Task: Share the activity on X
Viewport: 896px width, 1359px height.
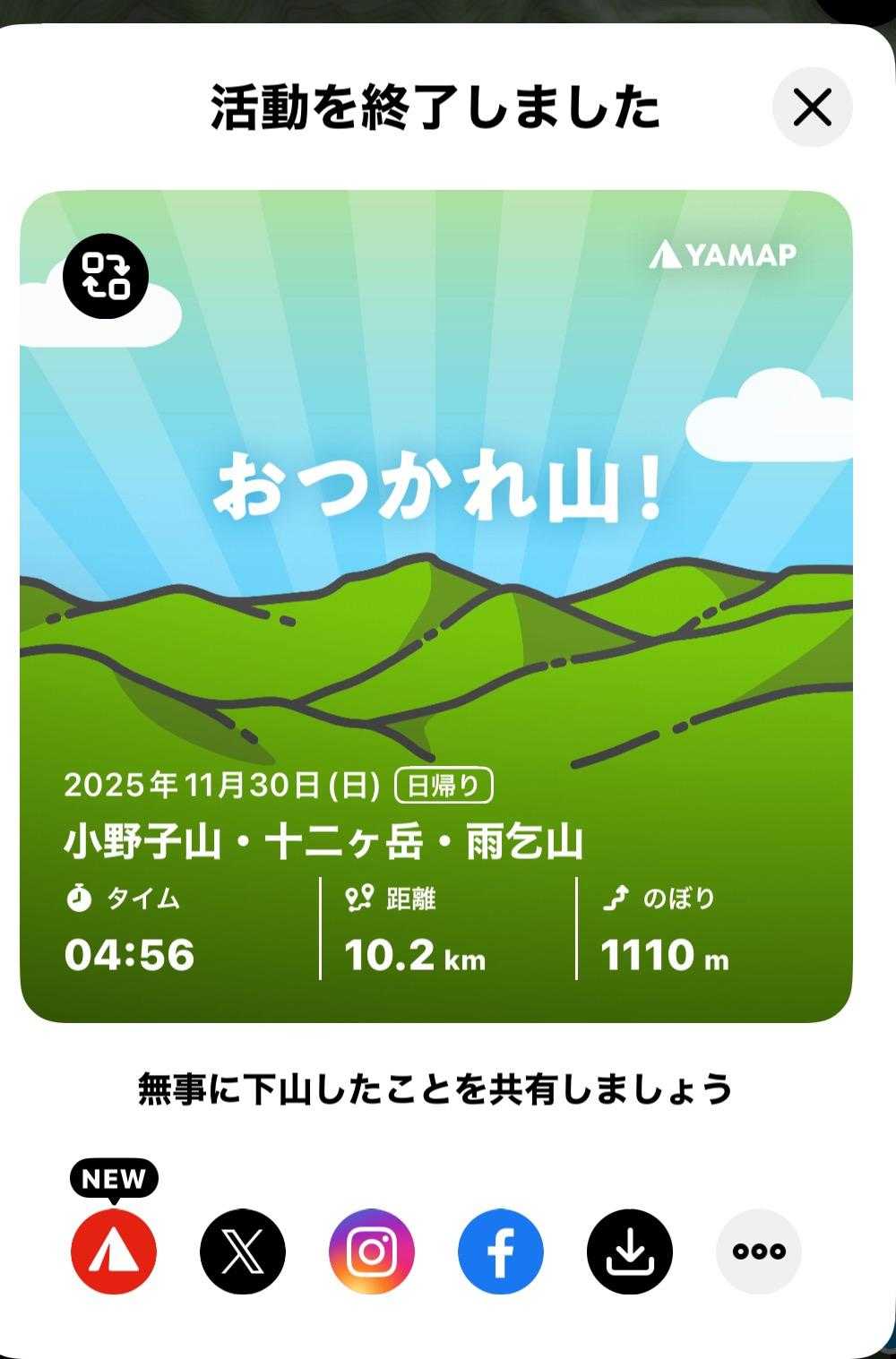Action: (x=243, y=1251)
